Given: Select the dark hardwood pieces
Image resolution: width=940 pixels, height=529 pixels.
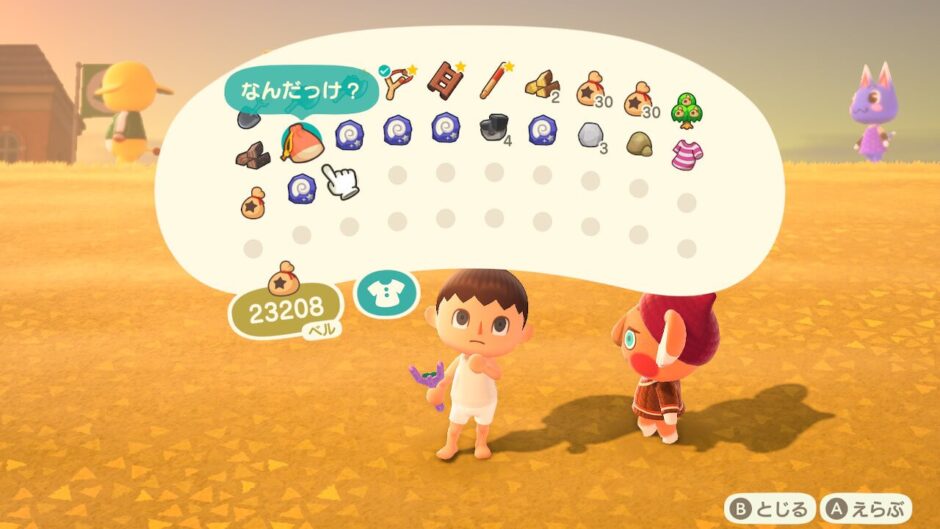Looking at the screenshot, I should [x=252, y=155].
